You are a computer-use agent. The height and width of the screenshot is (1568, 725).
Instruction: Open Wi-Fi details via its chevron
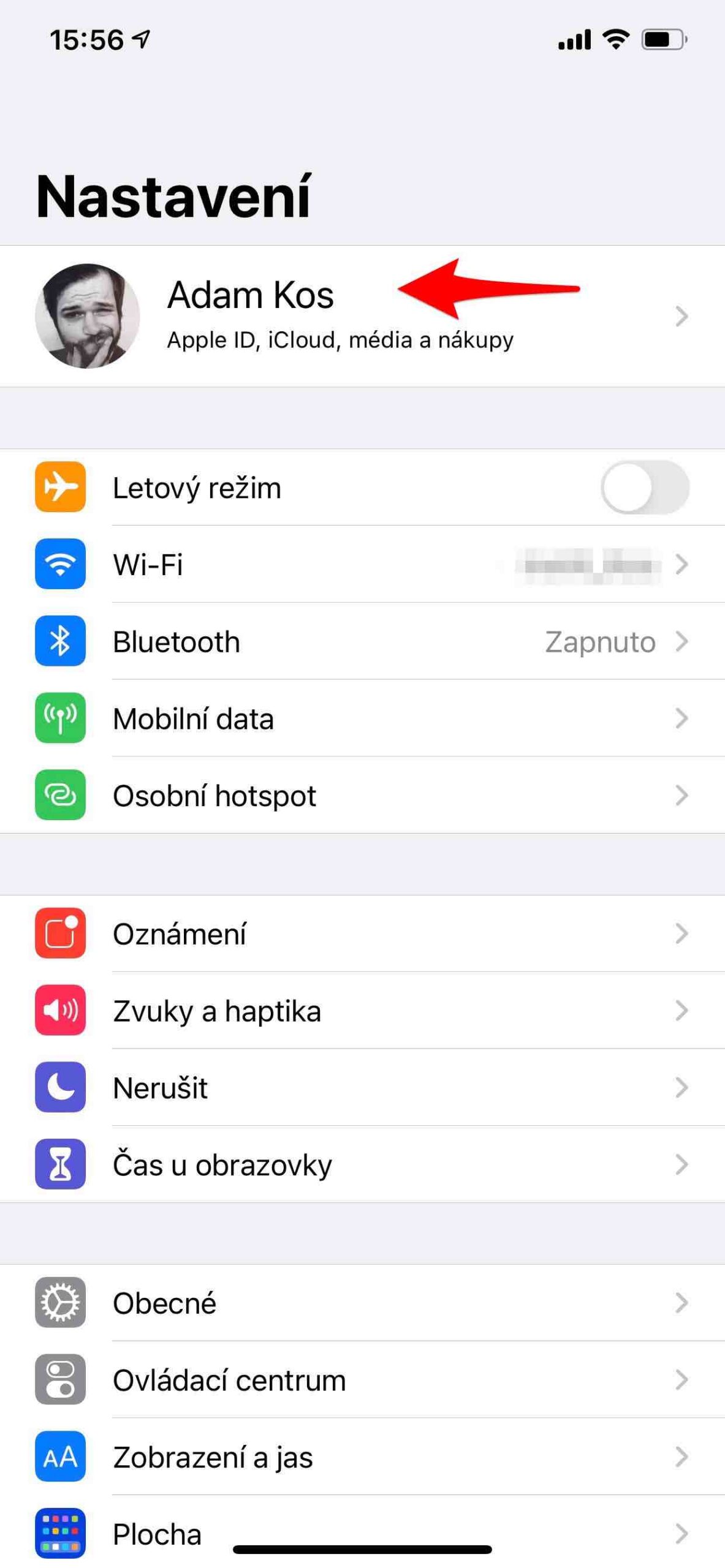pos(682,565)
